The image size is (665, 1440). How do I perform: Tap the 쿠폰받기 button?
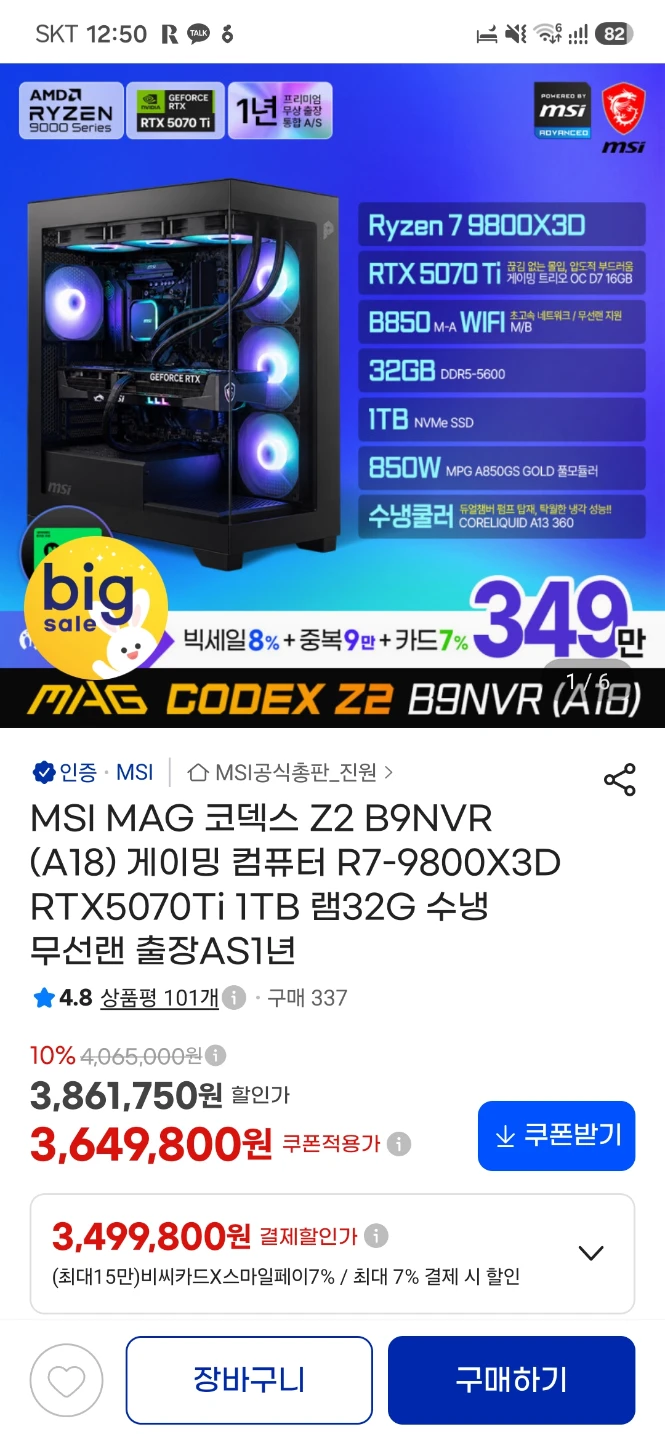[x=556, y=1135]
